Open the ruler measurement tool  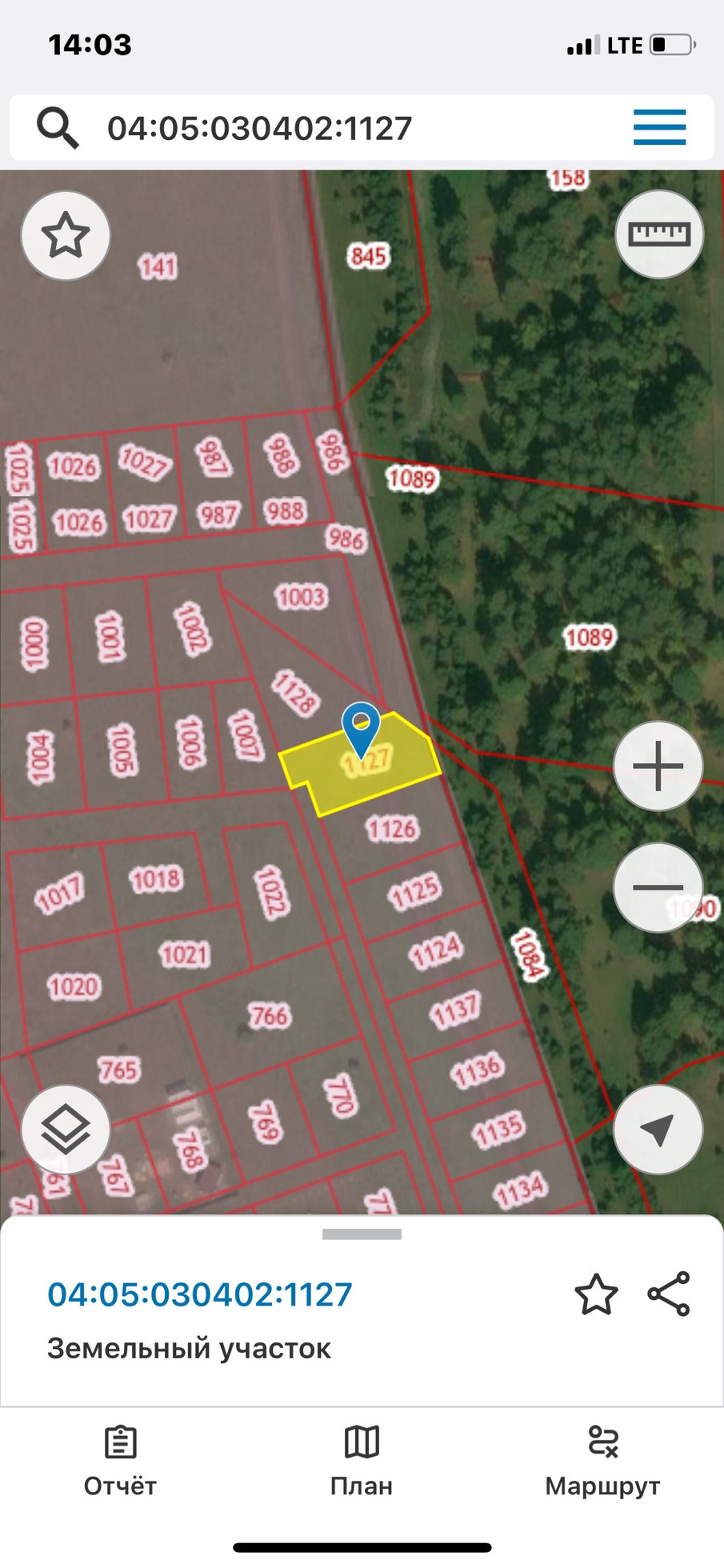(x=658, y=234)
